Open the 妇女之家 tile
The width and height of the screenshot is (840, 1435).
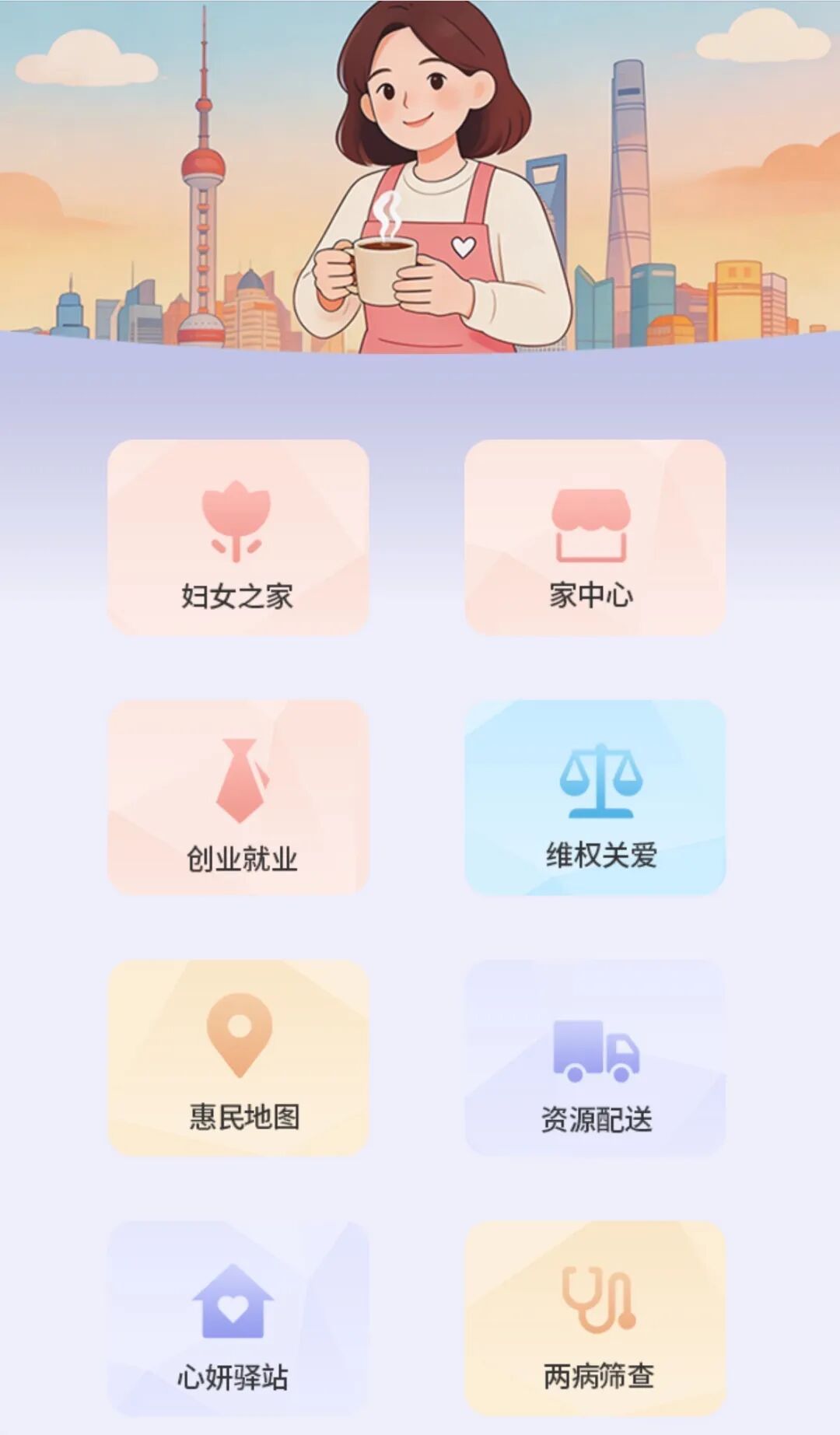coord(237,537)
